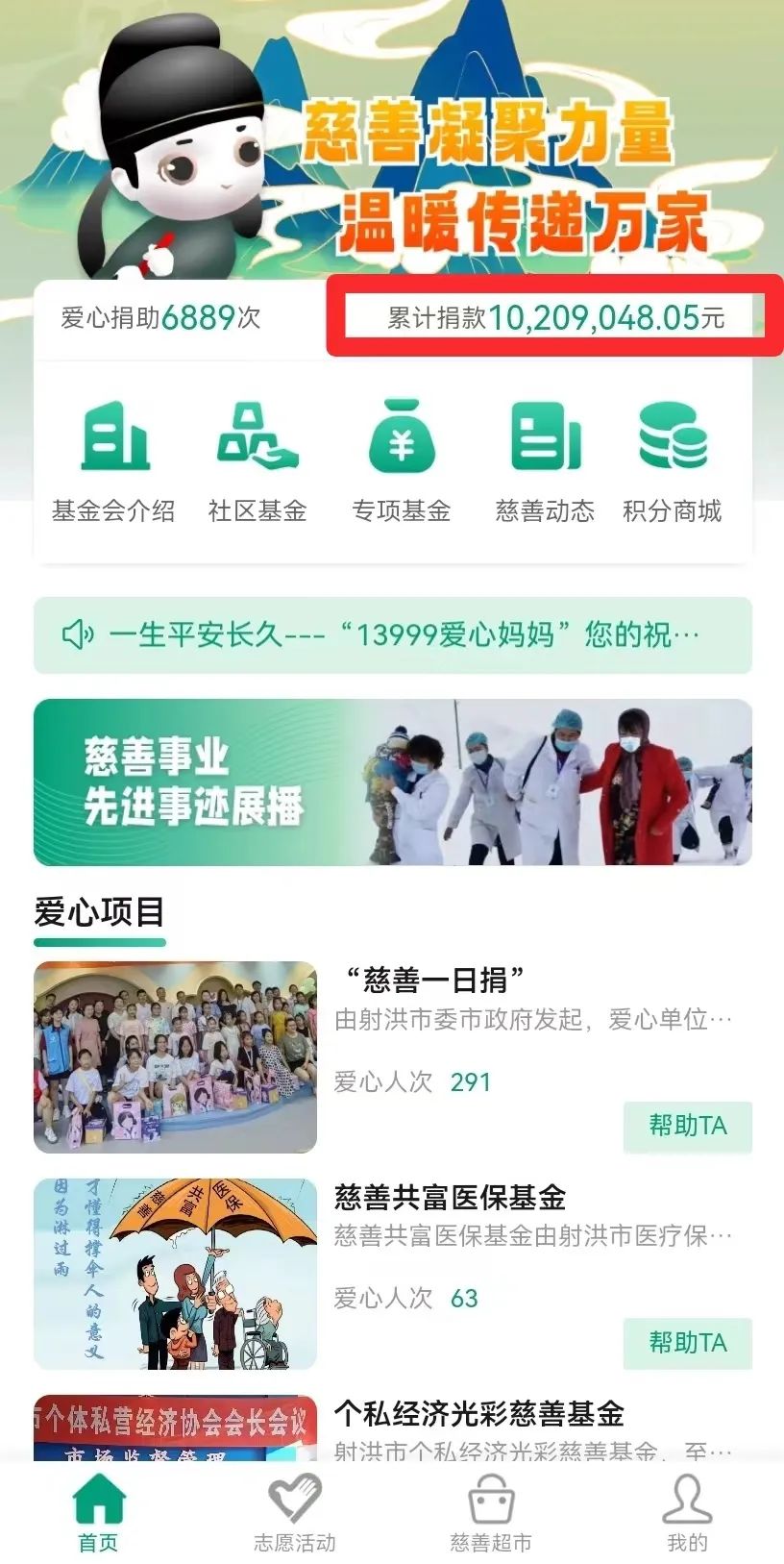
Task: Switch to 志愿活动 tab
Action: coord(294,1514)
